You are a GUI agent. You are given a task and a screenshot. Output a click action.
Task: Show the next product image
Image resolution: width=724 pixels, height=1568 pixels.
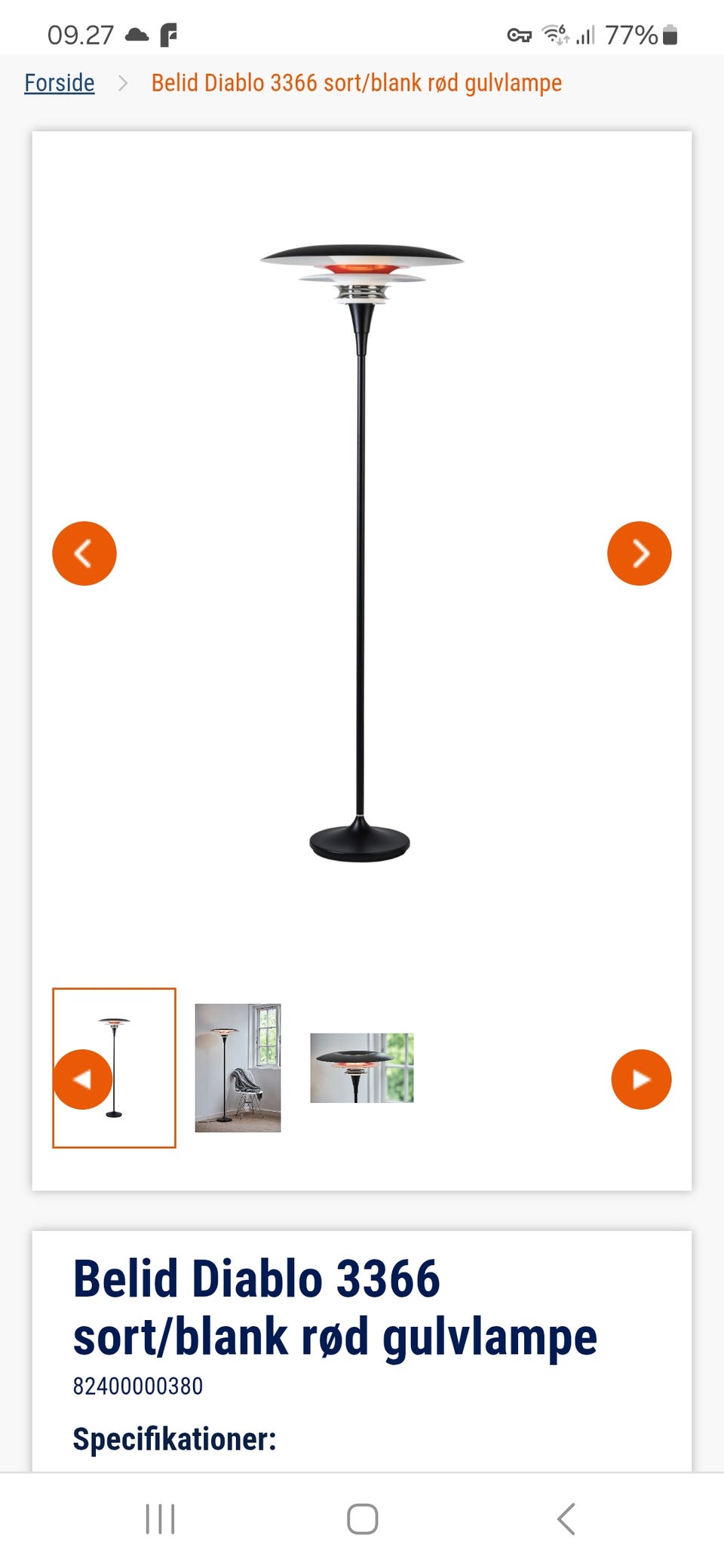pyautogui.click(x=640, y=553)
